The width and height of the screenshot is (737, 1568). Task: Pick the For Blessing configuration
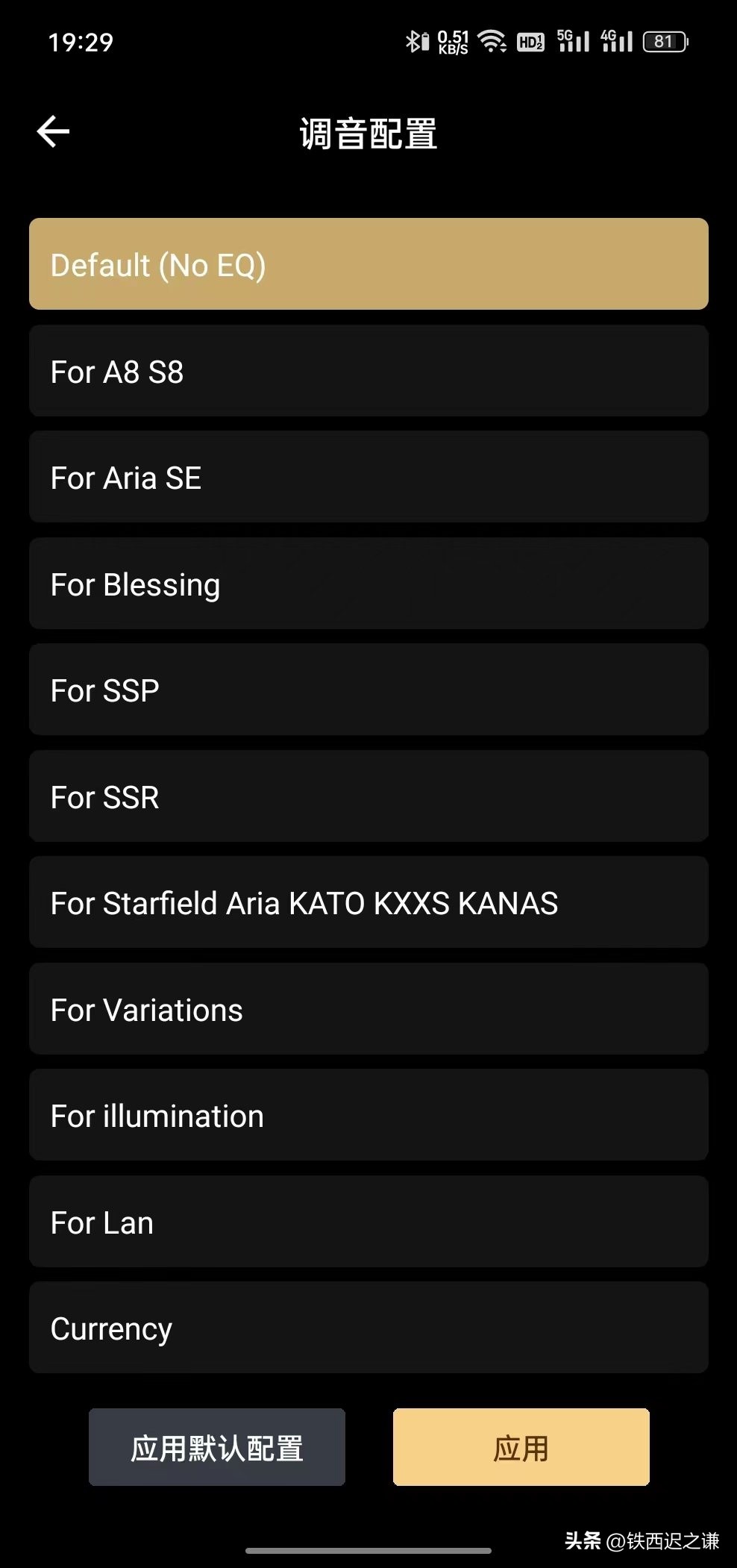pyautogui.click(x=368, y=584)
